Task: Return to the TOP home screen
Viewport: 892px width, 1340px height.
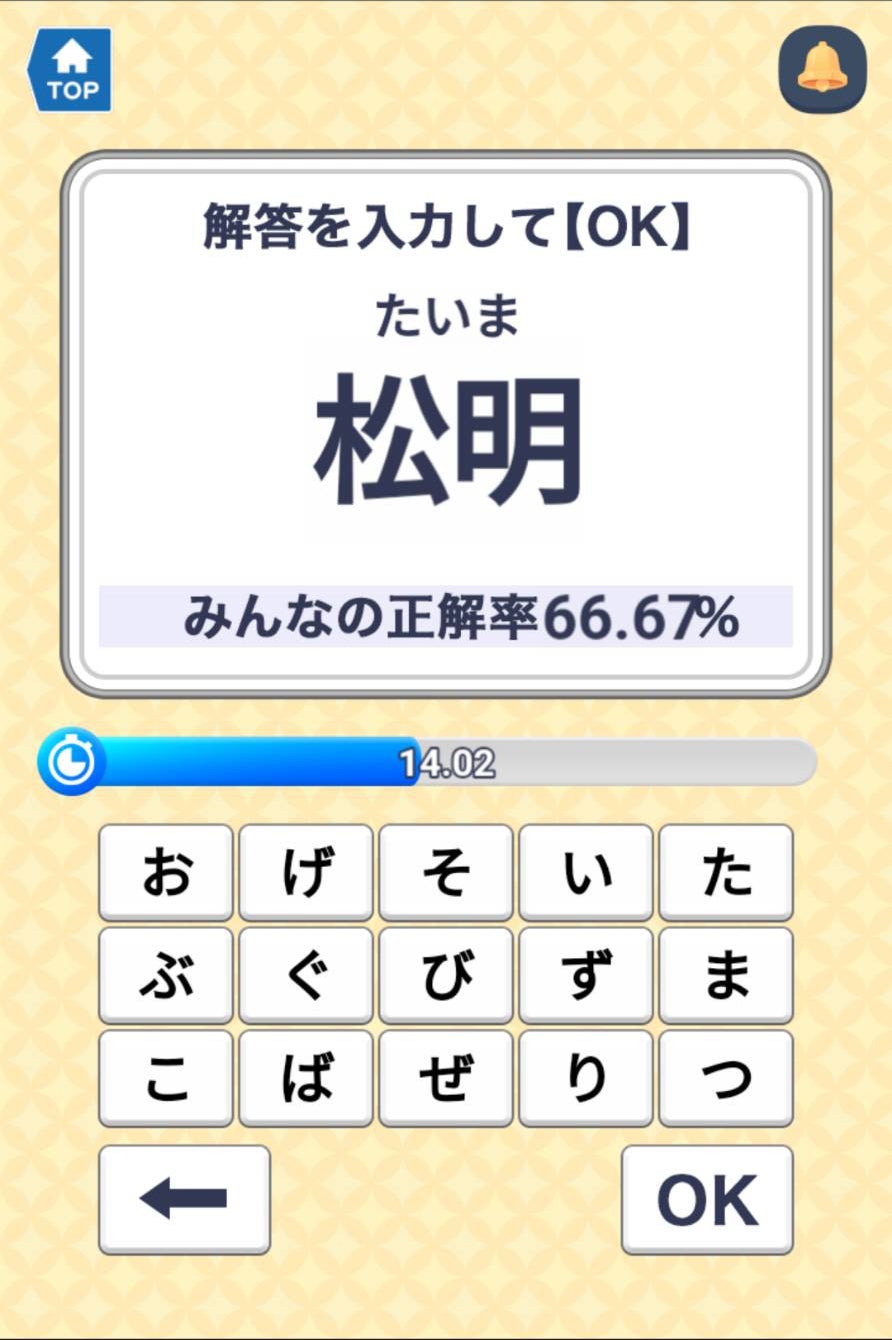Action: (x=70, y=70)
